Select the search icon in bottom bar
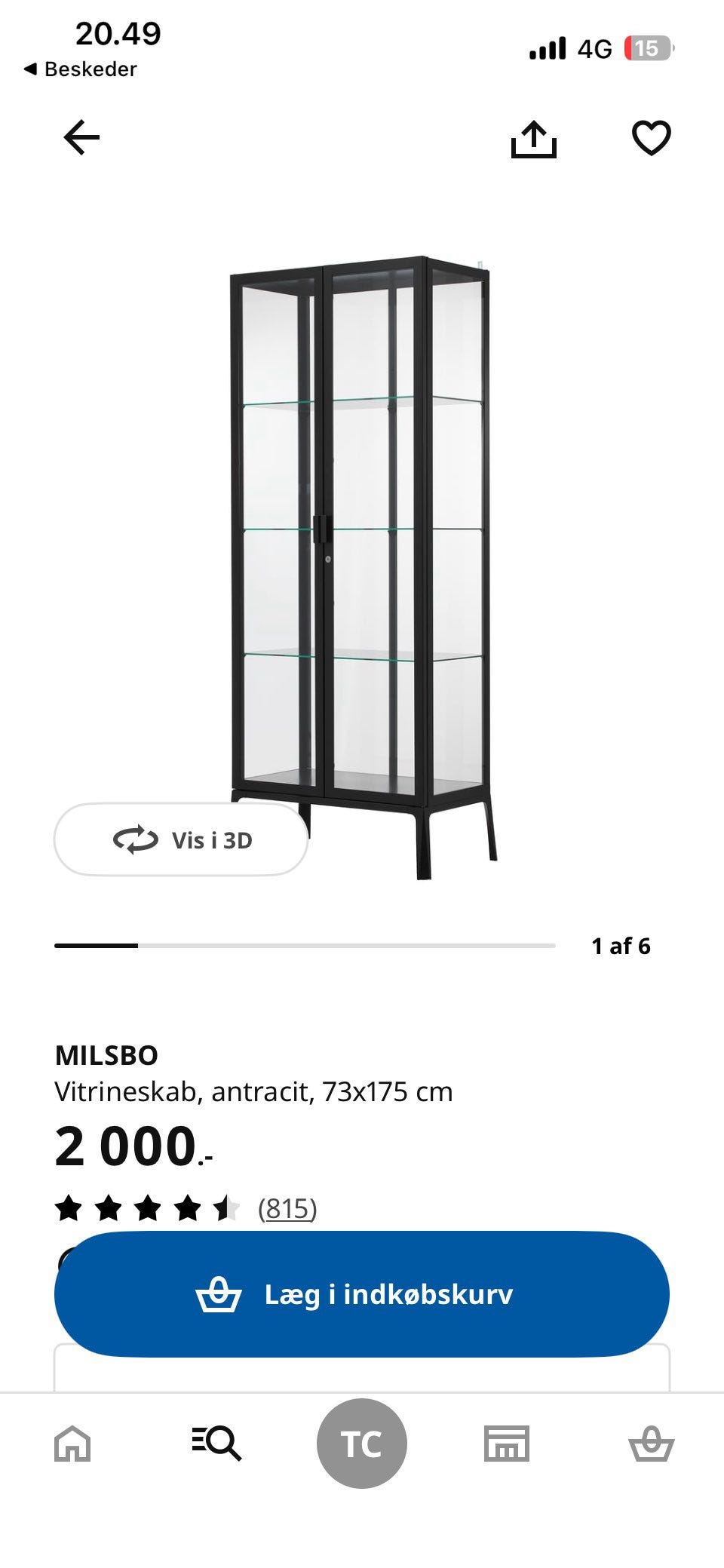This screenshot has height=1568, width=724. (217, 1444)
